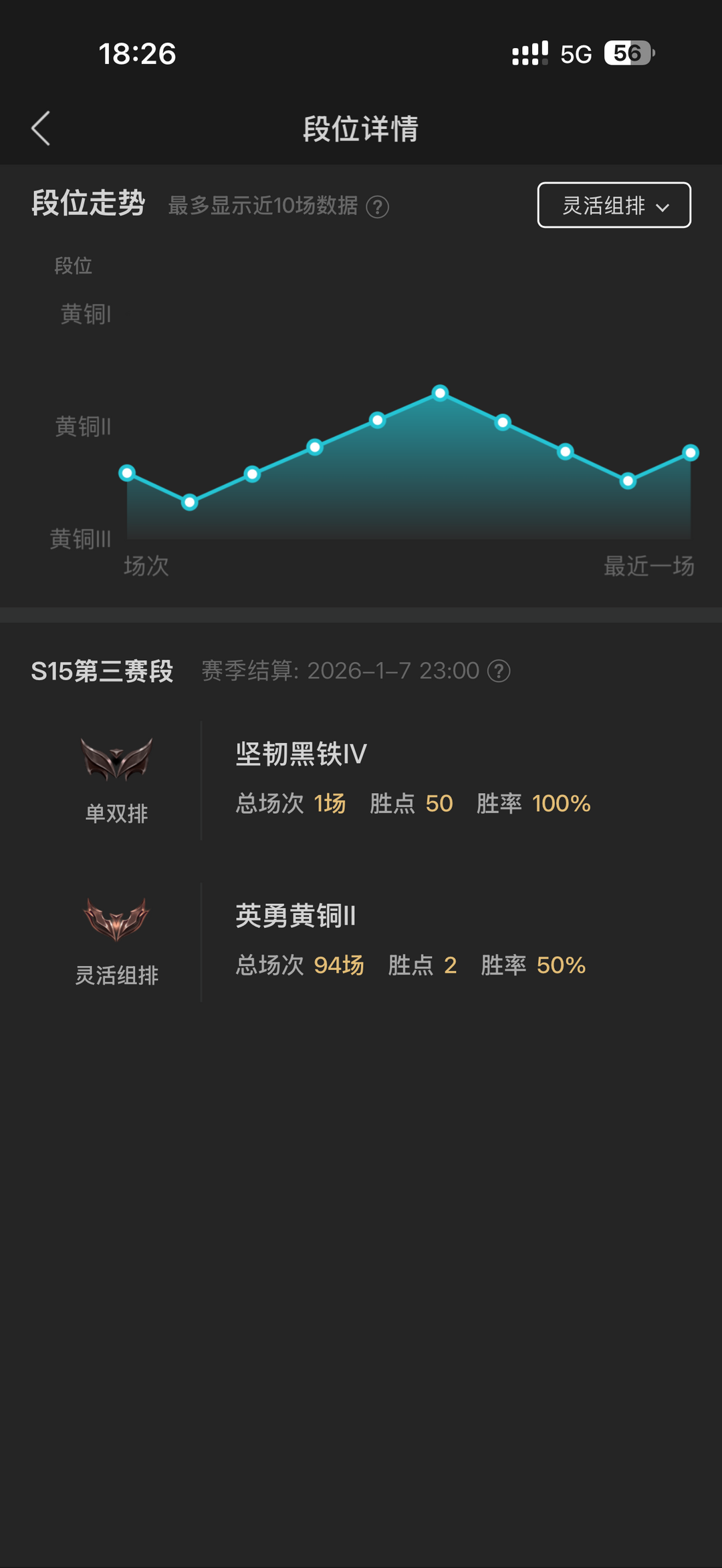Go back from the 段位详情 page
The image size is (722, 1568).
[41, 128]
